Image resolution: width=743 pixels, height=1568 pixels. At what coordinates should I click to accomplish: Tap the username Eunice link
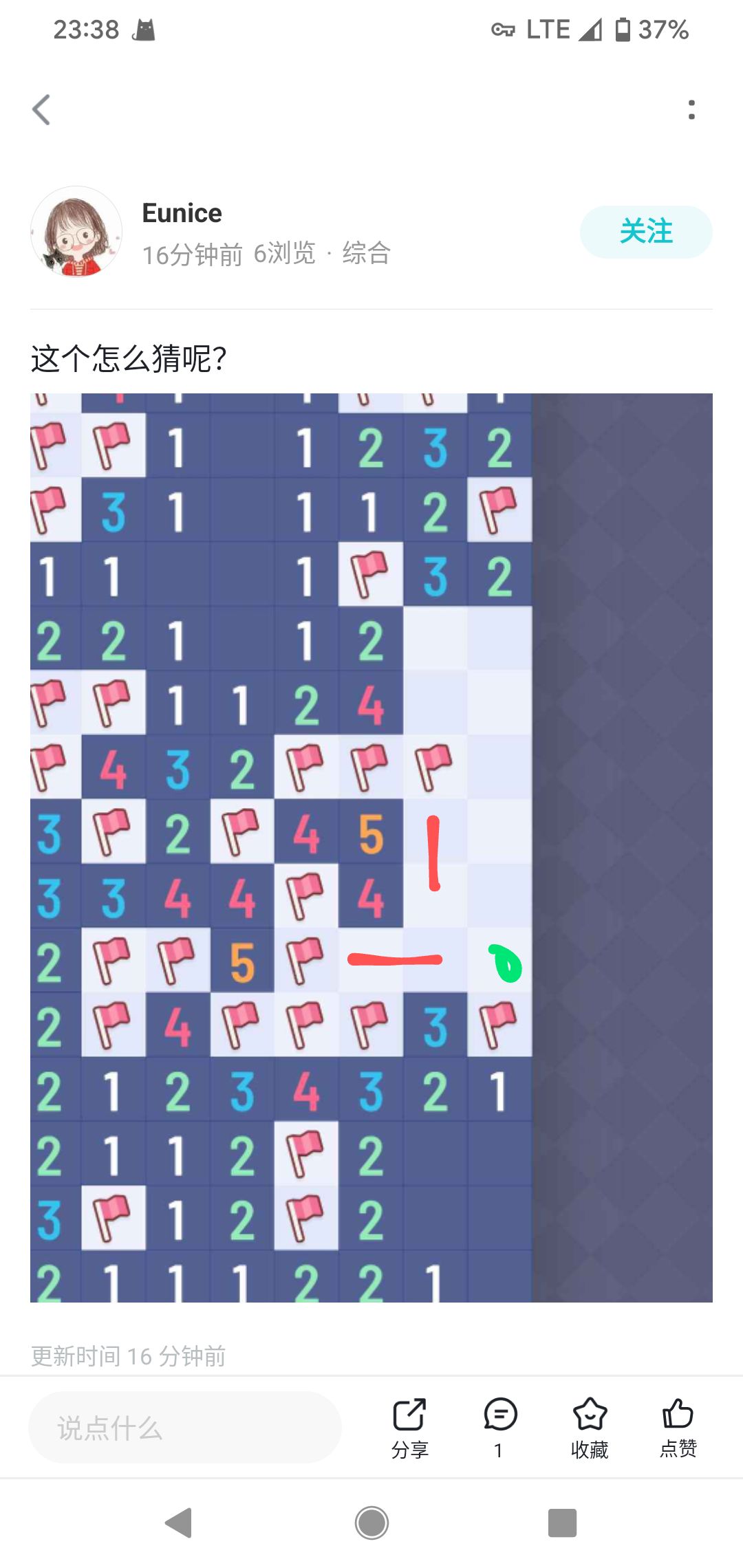[182, 213]
